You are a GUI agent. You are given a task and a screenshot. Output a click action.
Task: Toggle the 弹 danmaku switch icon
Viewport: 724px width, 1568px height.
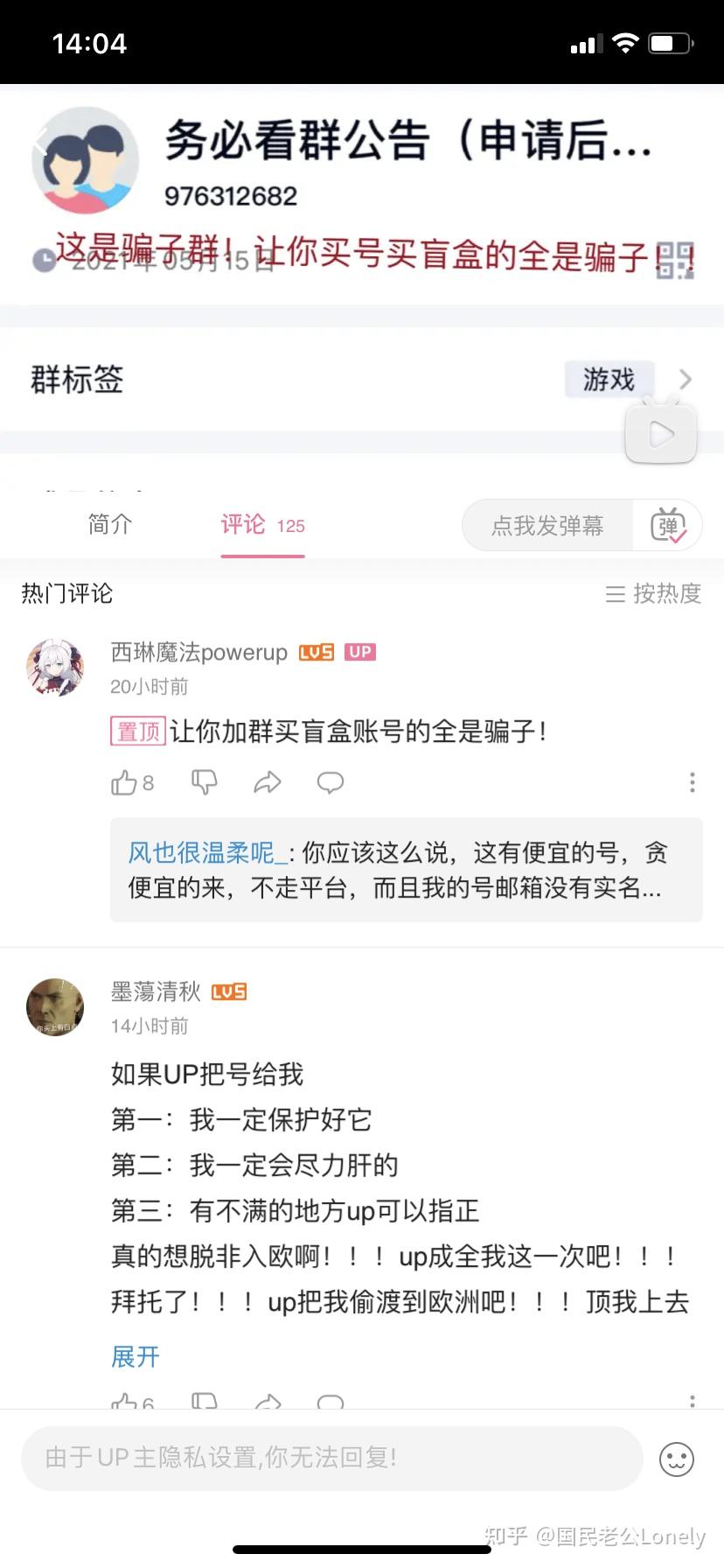click(668, 525)
